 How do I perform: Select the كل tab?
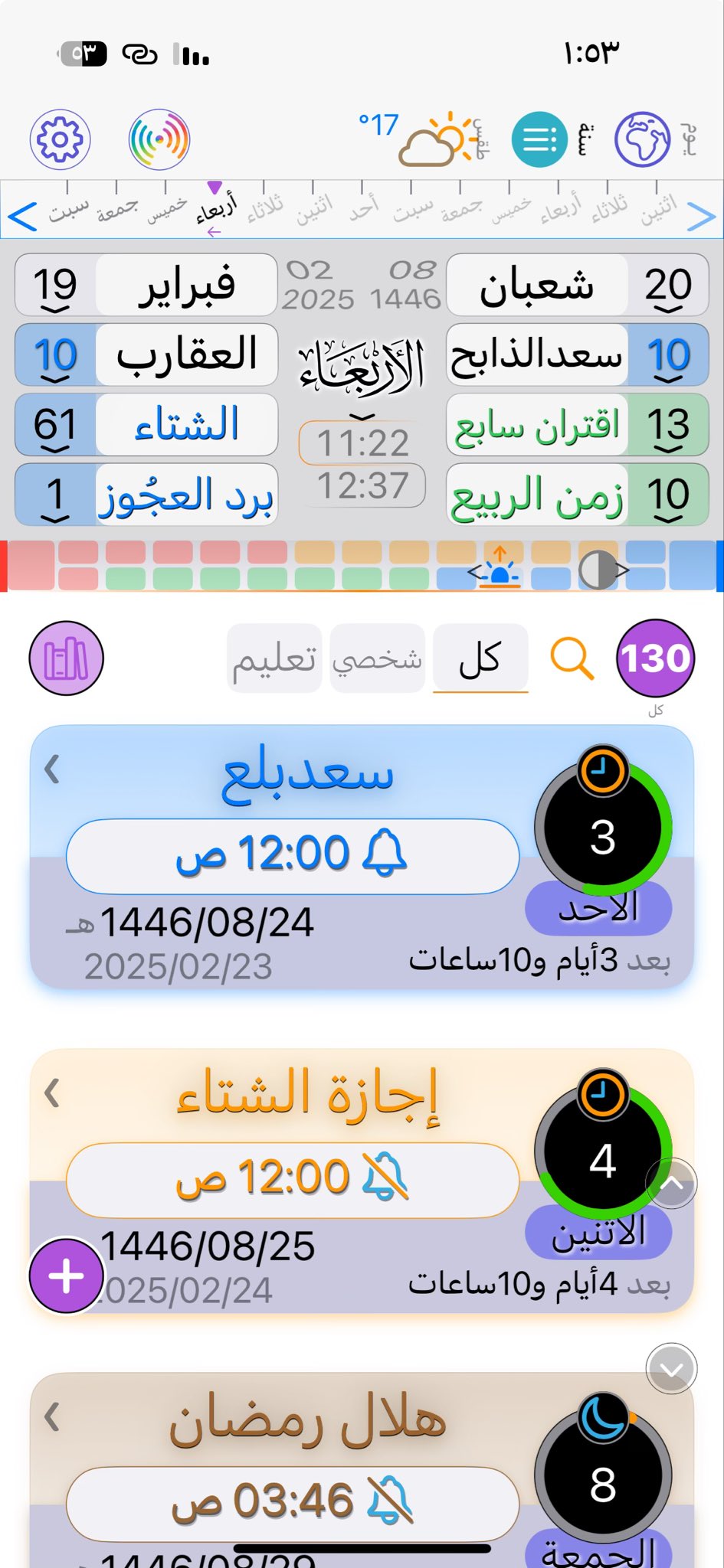tap(480, 658)
